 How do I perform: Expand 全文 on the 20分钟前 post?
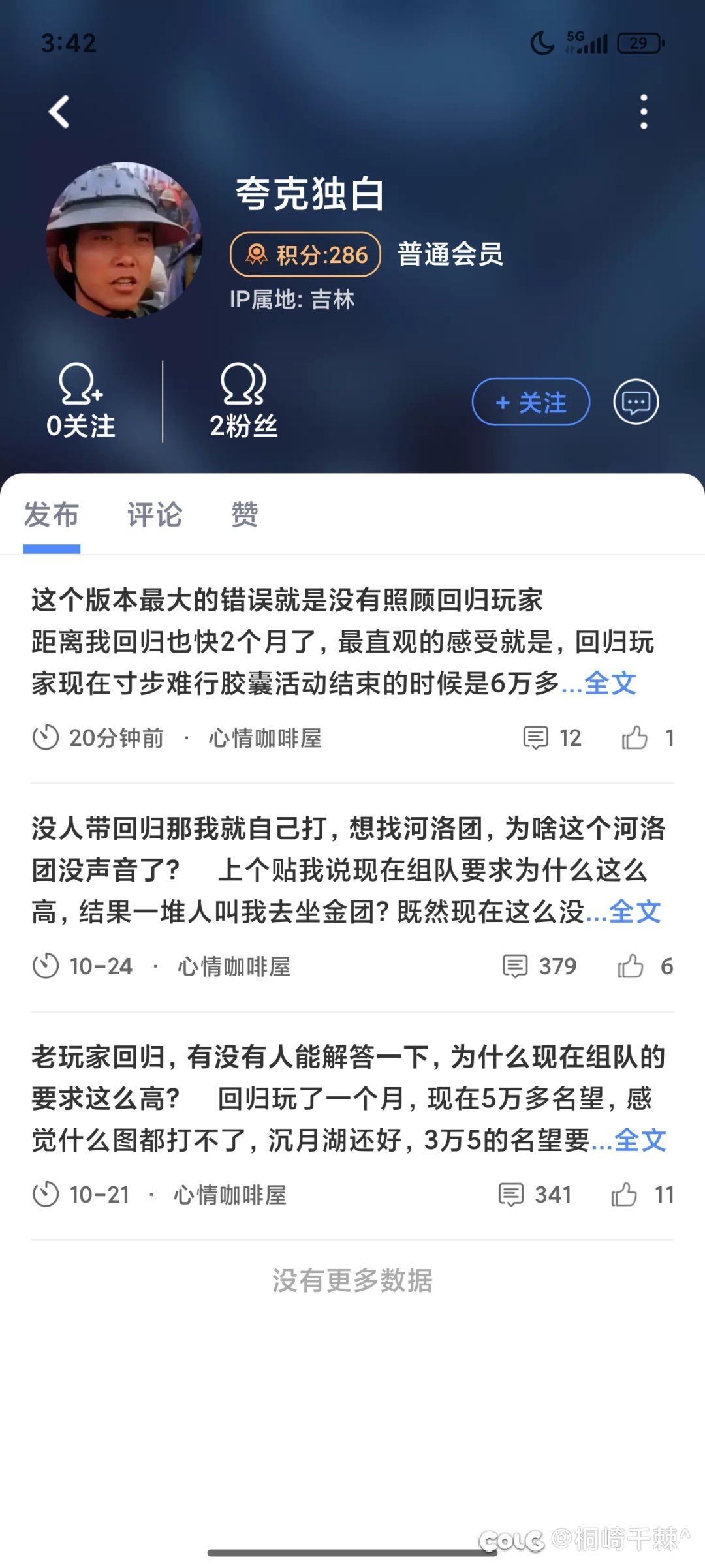610,684
